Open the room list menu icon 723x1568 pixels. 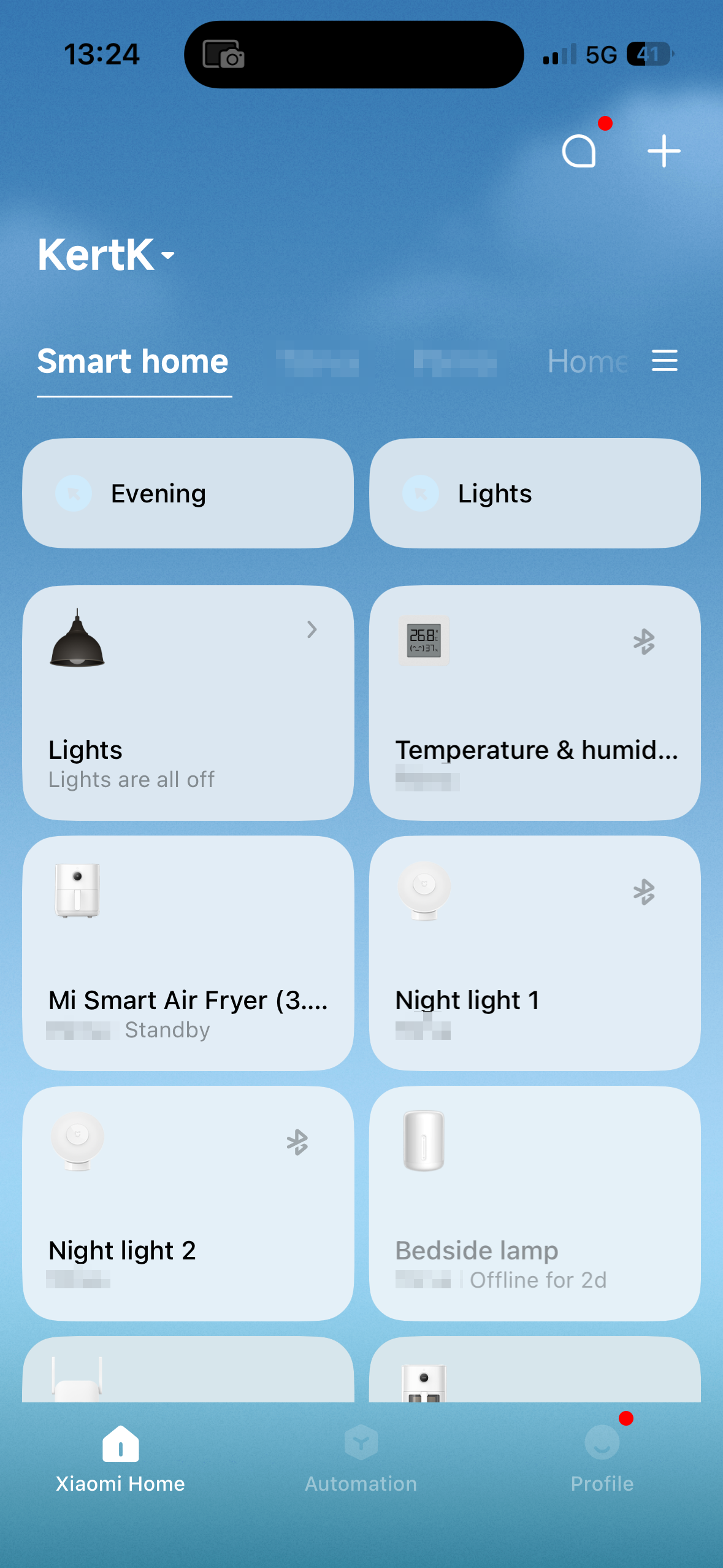[664, 361]
